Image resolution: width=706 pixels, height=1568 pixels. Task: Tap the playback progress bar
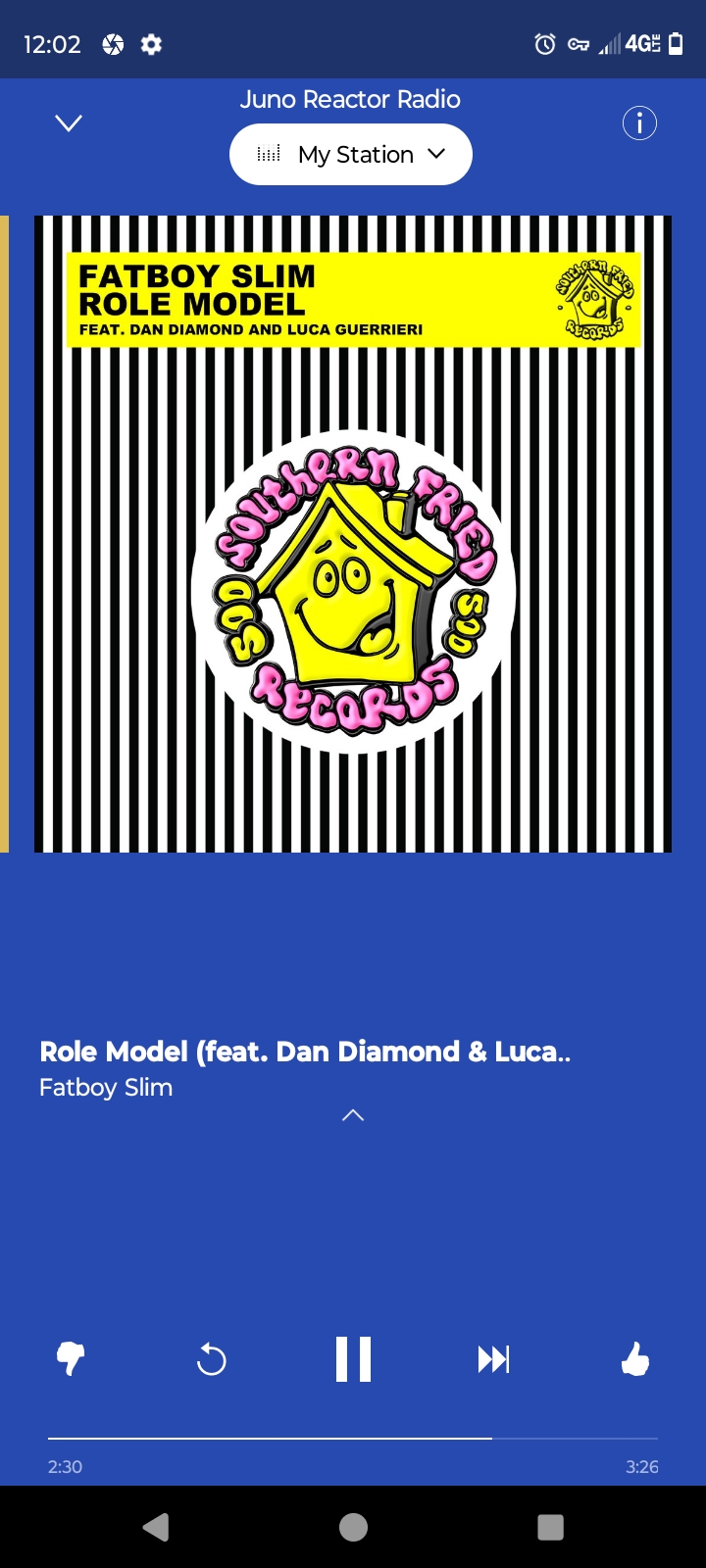353,1439
